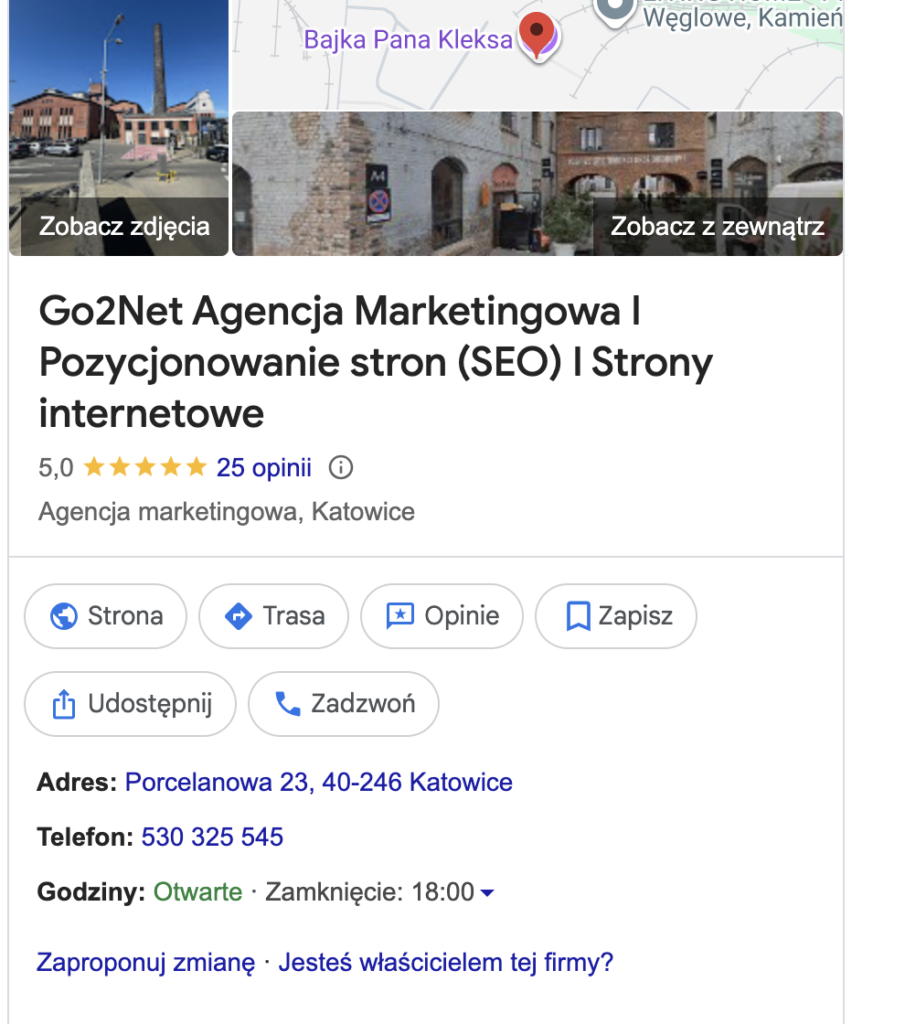Click the star review icon beside Opinie
This screenshot has height=1024, width=905.
click(400, 617)
